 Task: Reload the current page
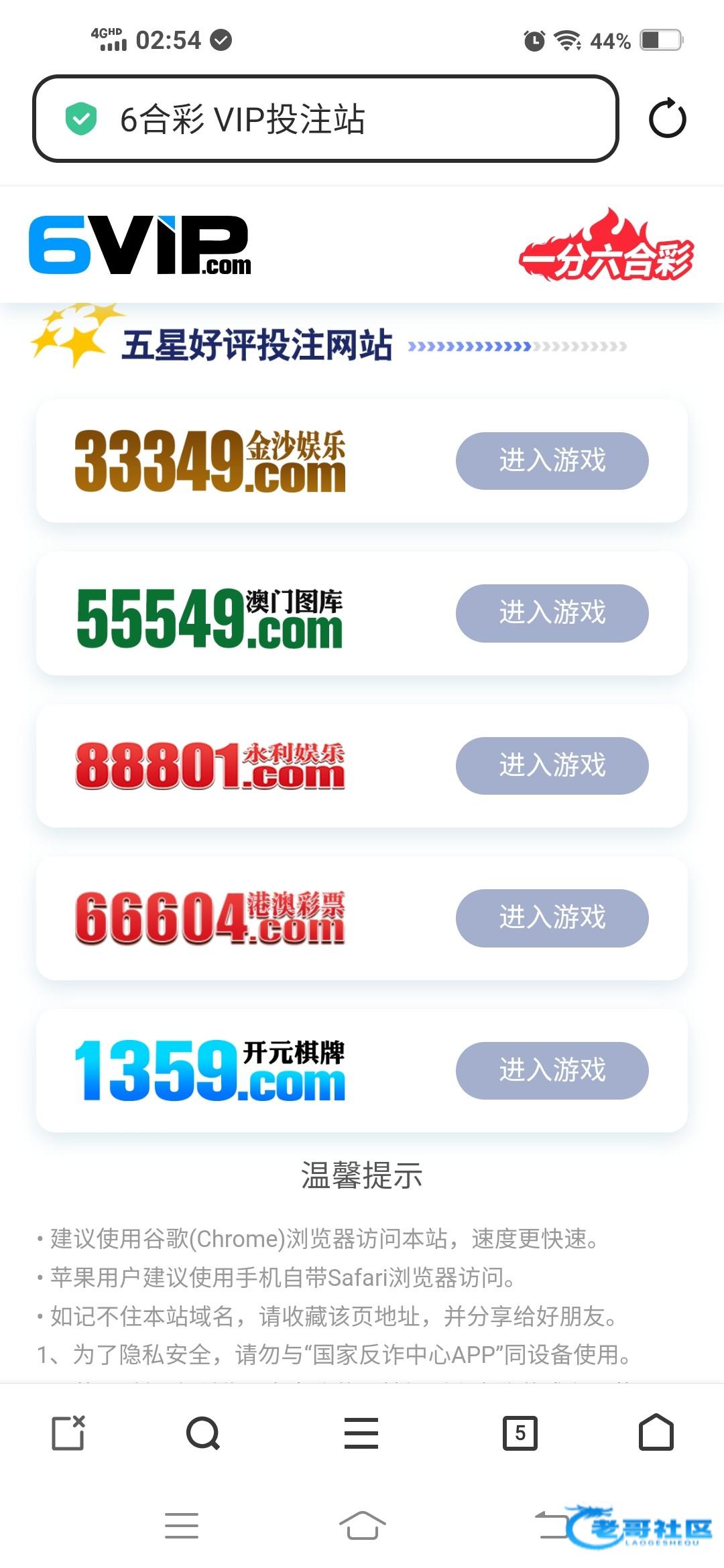(667, 119)
